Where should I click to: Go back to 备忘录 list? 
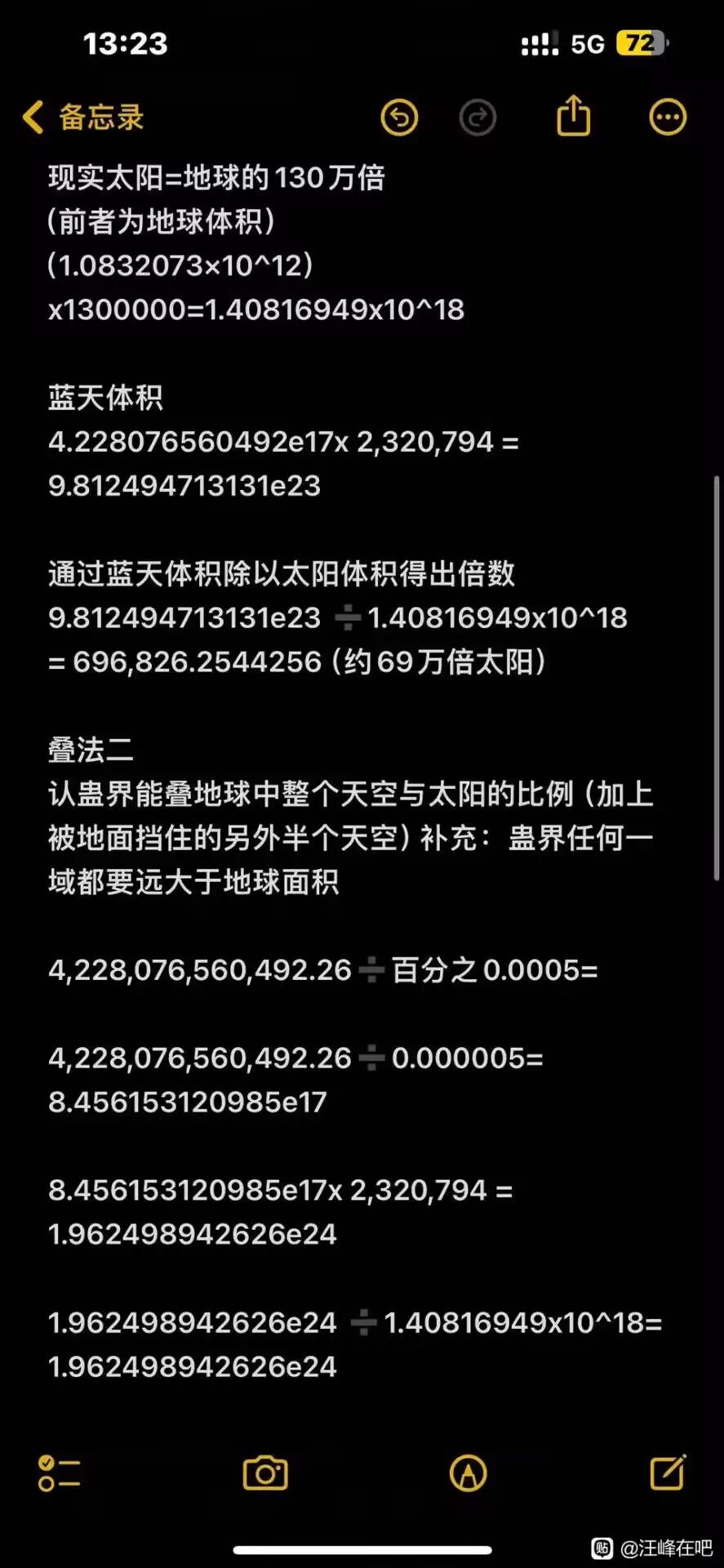[82, 118]
